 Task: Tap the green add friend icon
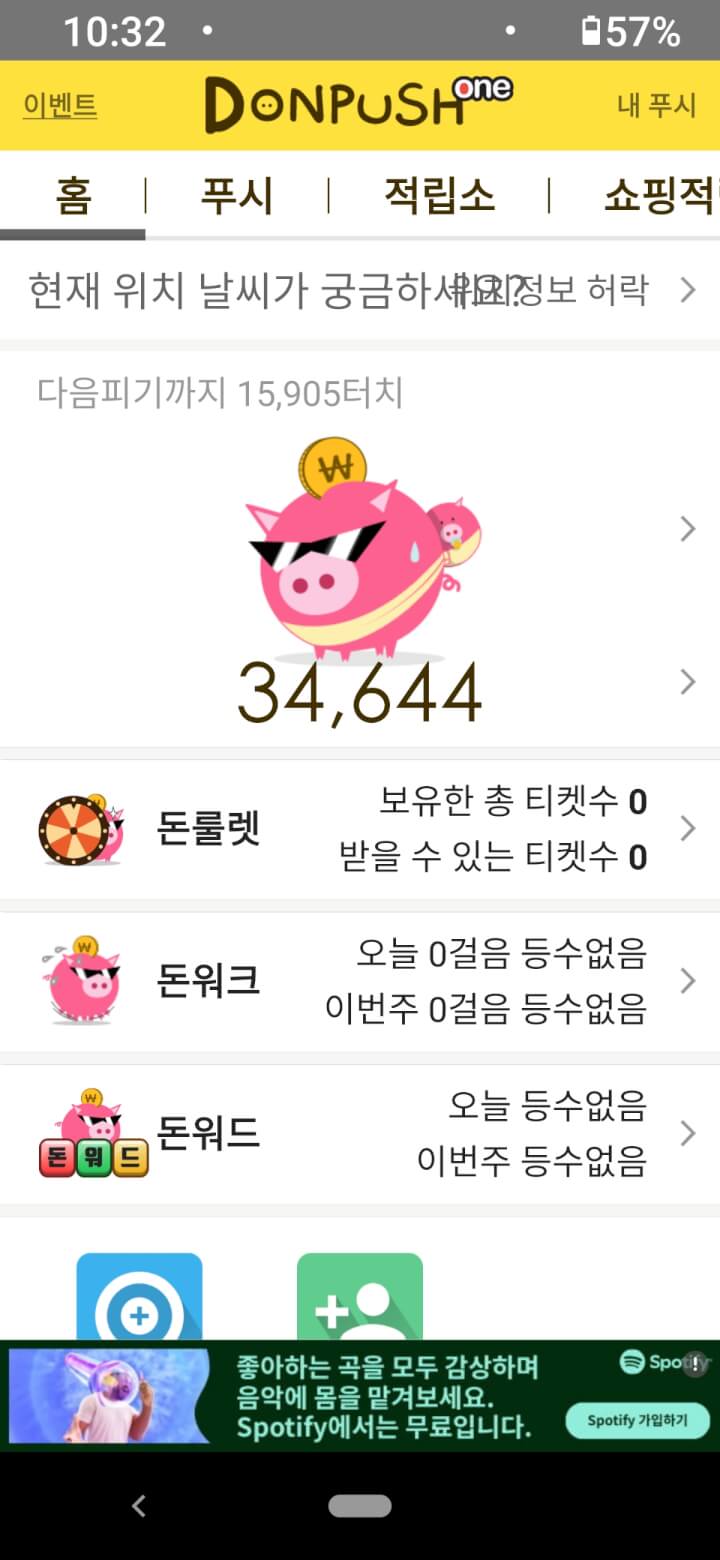coord(360,1300)
